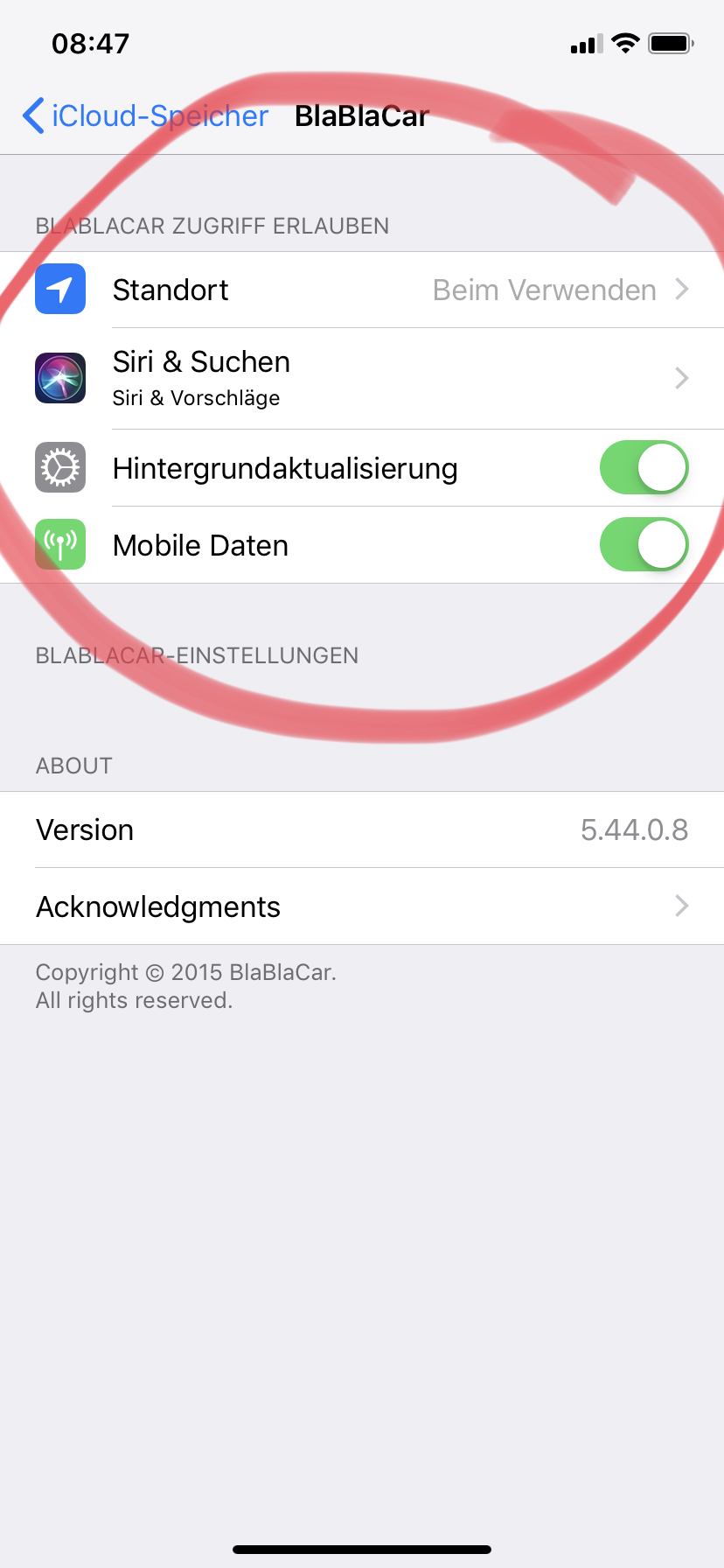Disable the Hintergrundaktualisierung switch
Screen dimensions: 724x1568
644,468
